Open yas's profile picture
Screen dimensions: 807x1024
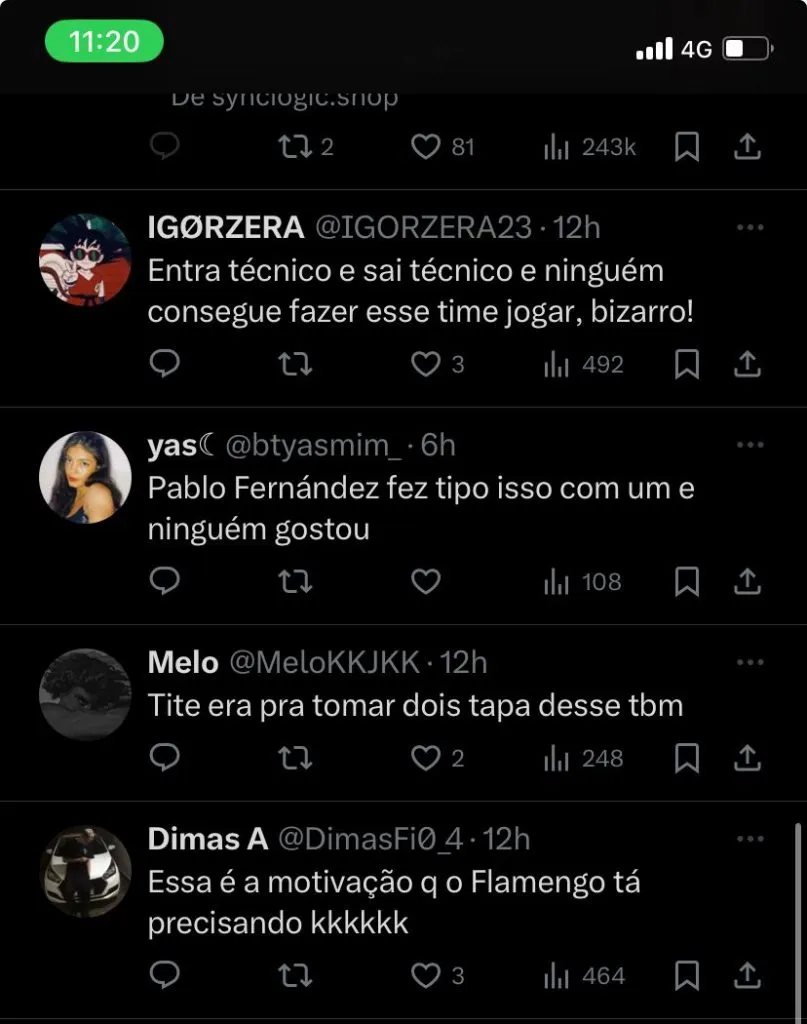click(x=85, y=477)
